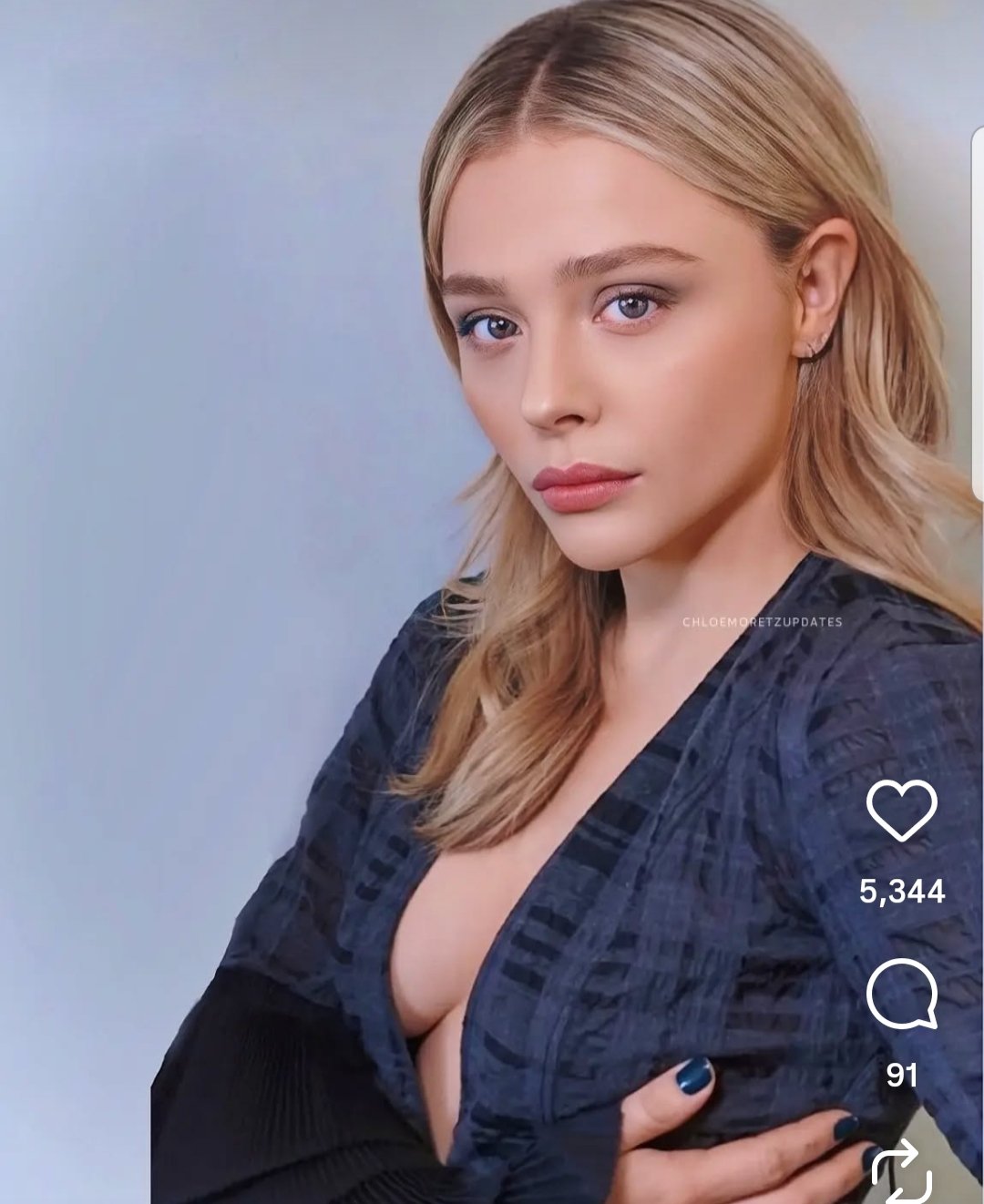Tap the repost arrows icon
984x1204 pixels.
click(x=901, y=1173)
